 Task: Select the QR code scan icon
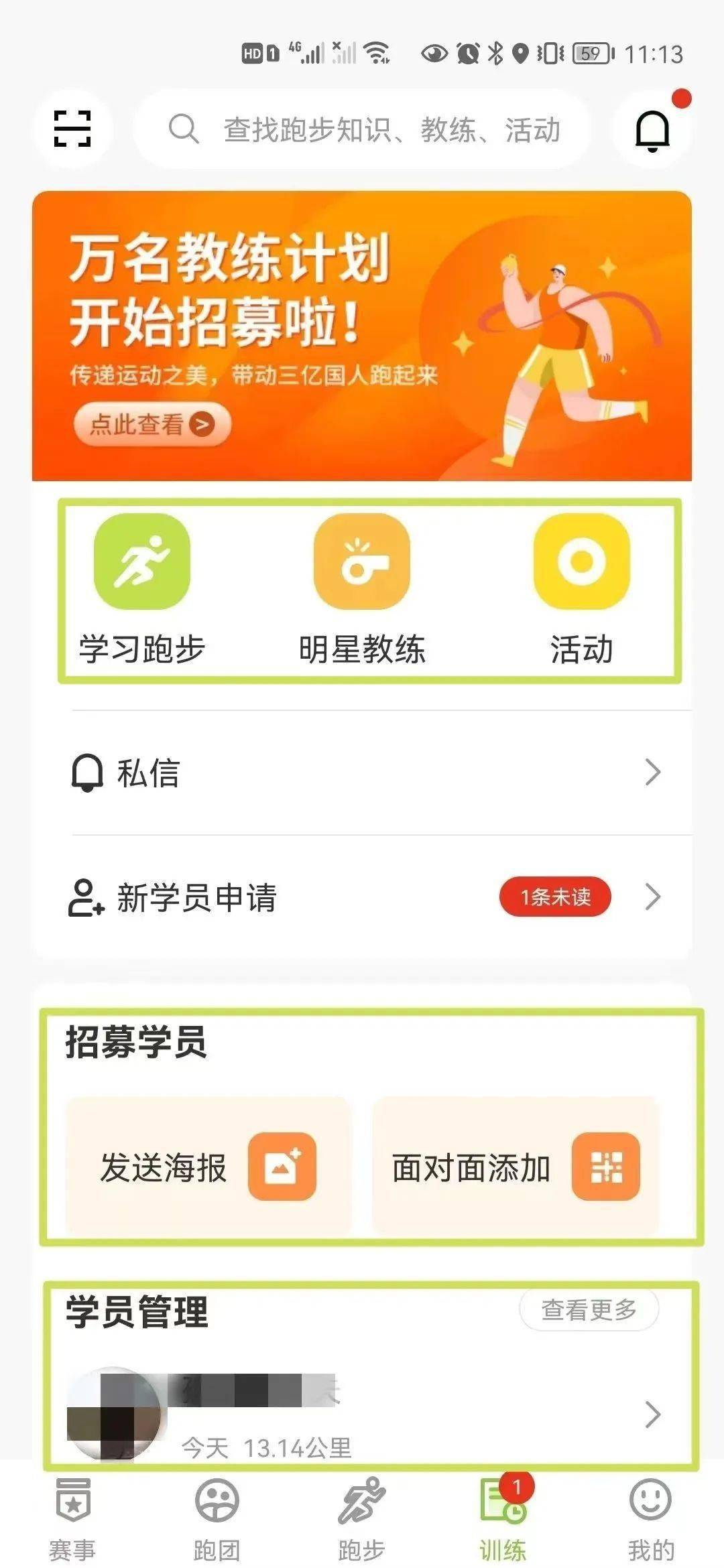[74, 129]
